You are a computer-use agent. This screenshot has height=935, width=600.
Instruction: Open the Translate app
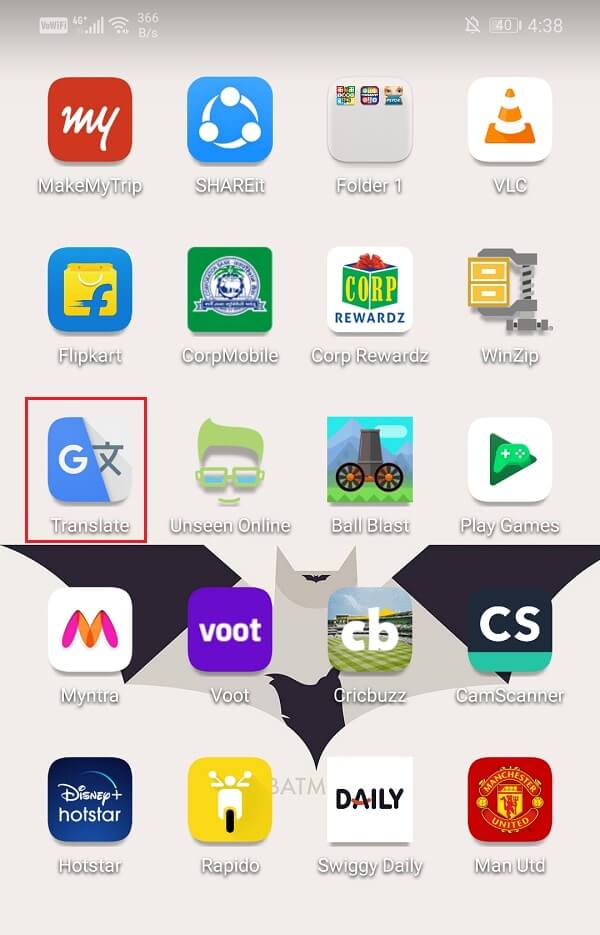90,460
